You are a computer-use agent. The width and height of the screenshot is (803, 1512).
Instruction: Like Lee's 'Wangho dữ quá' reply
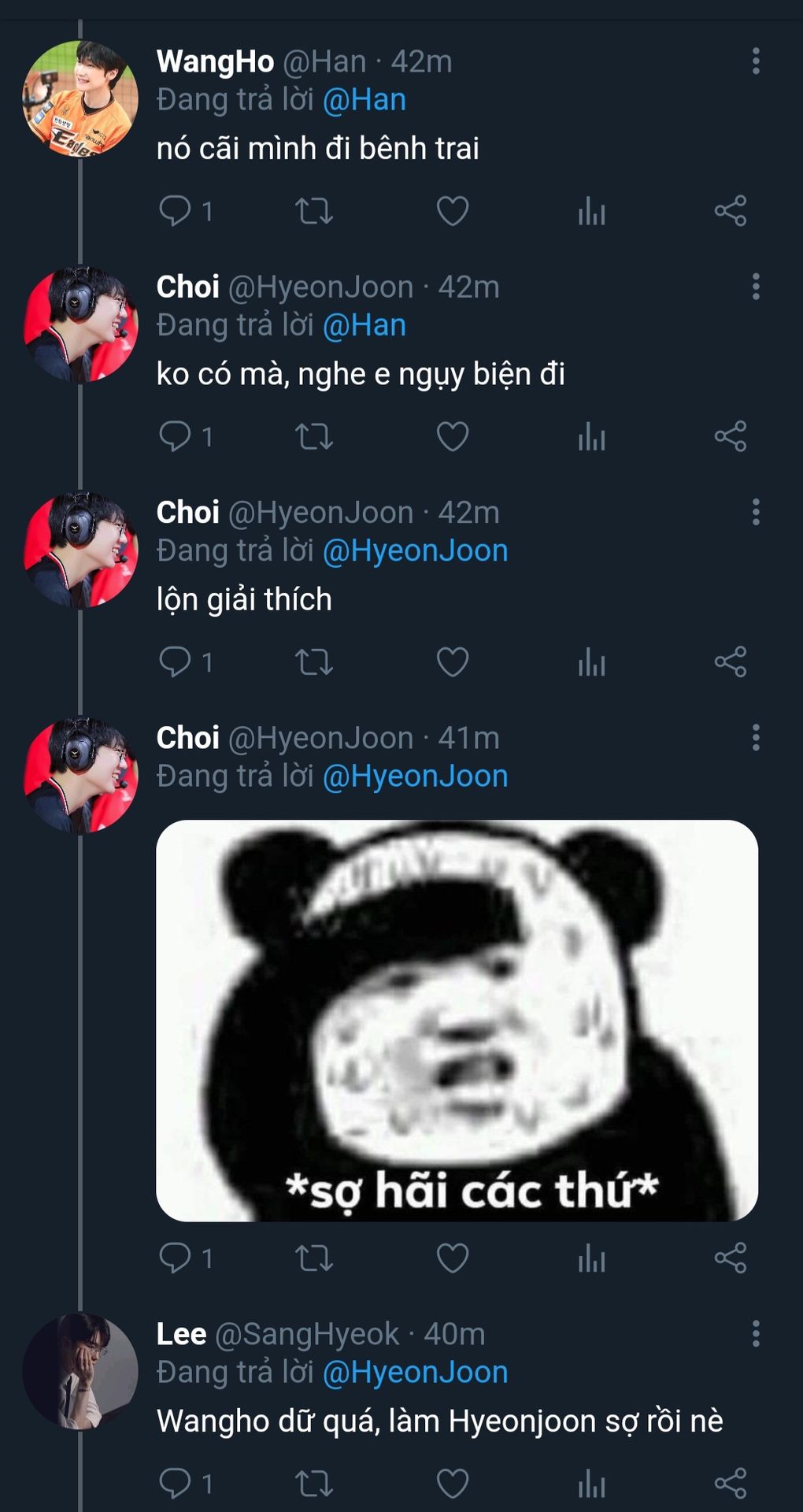pos(453,1484)
